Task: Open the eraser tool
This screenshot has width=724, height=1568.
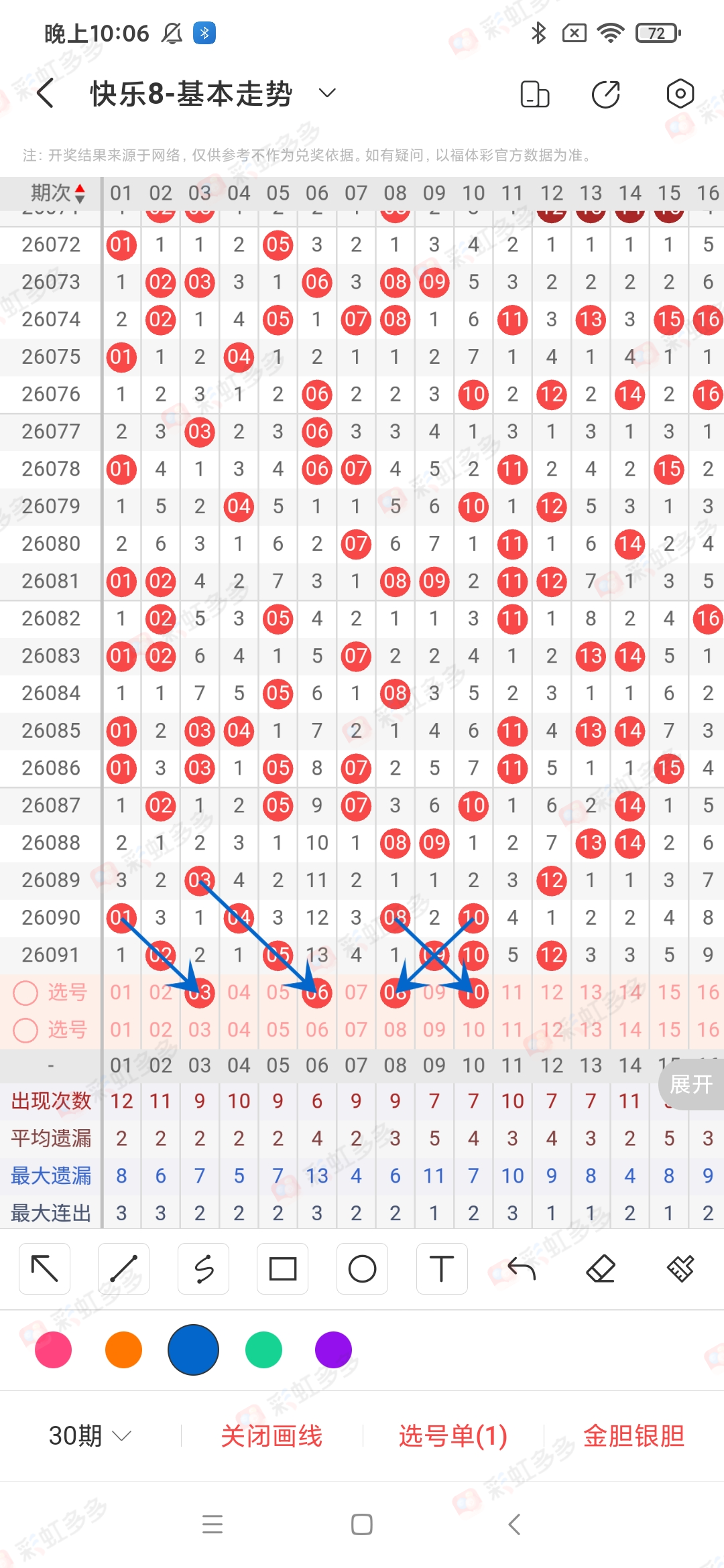Action: coord(601,1268)
